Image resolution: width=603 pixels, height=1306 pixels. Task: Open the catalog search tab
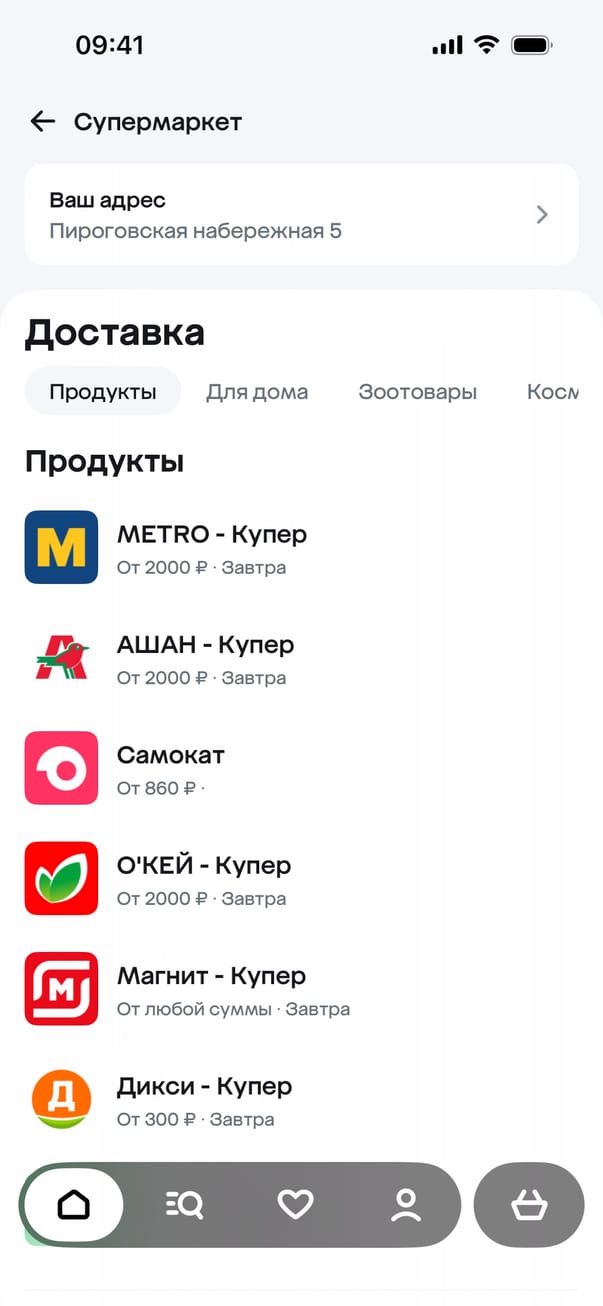coord(184,1205)
